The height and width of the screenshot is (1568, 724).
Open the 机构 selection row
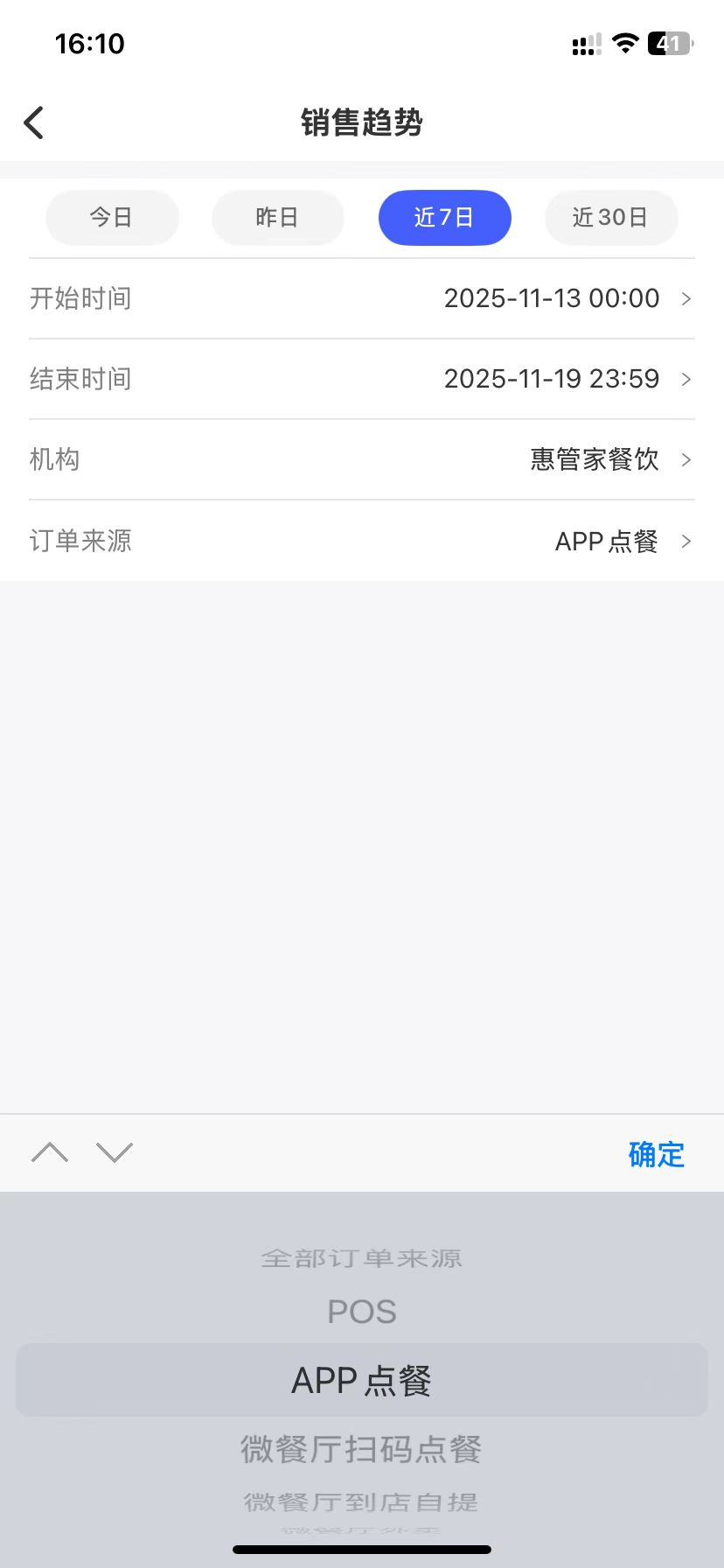(x=362, y=459)
